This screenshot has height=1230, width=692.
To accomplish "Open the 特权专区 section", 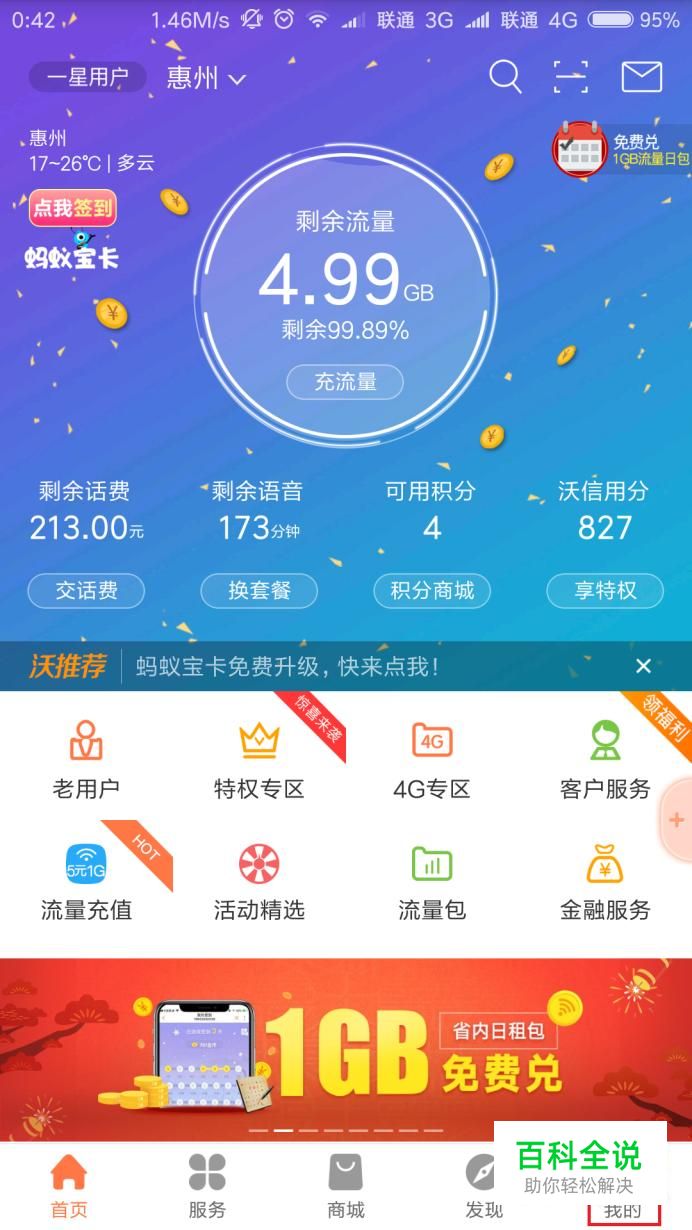I will (259, 760).
